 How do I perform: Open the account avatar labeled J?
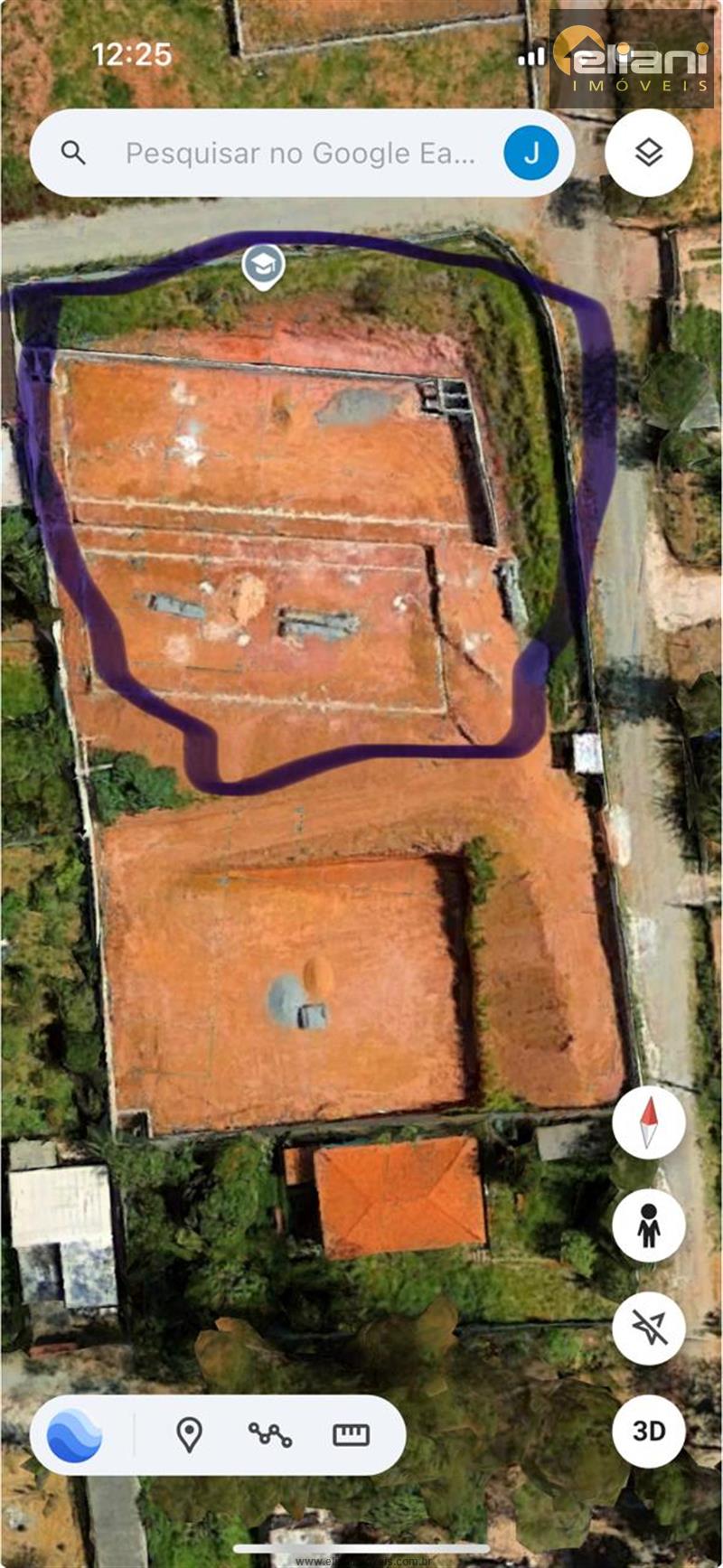(531, 154)
